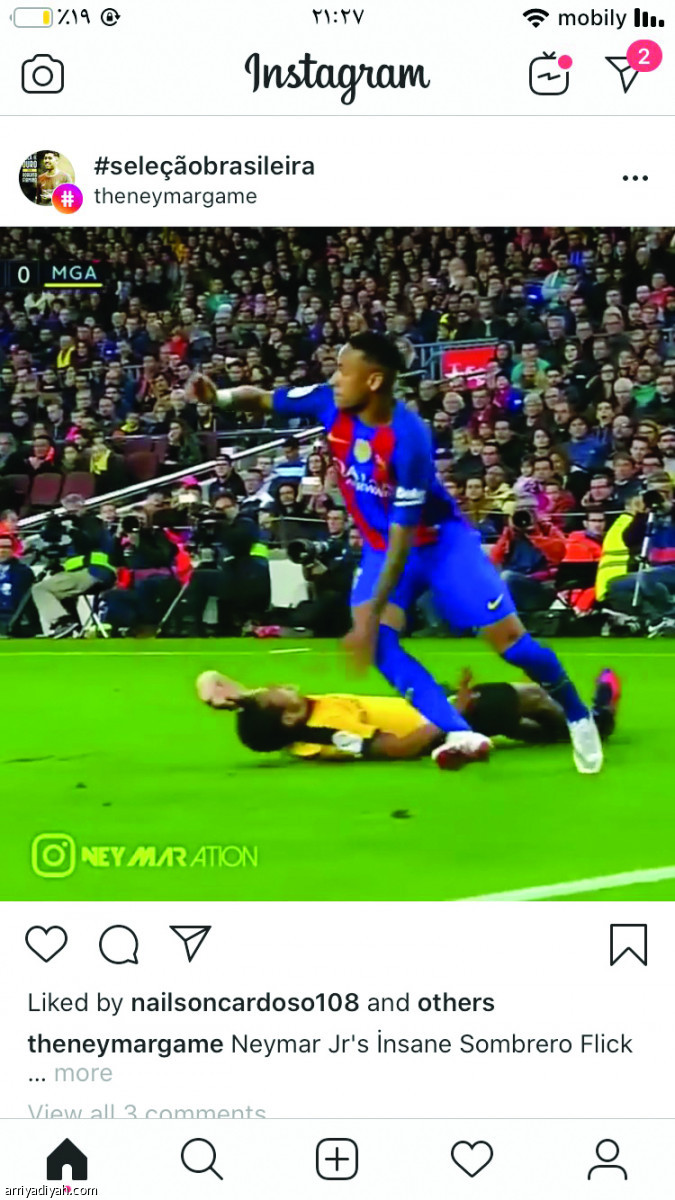
Task: Open the post's three-dot options menu
Action: point(635,179)
